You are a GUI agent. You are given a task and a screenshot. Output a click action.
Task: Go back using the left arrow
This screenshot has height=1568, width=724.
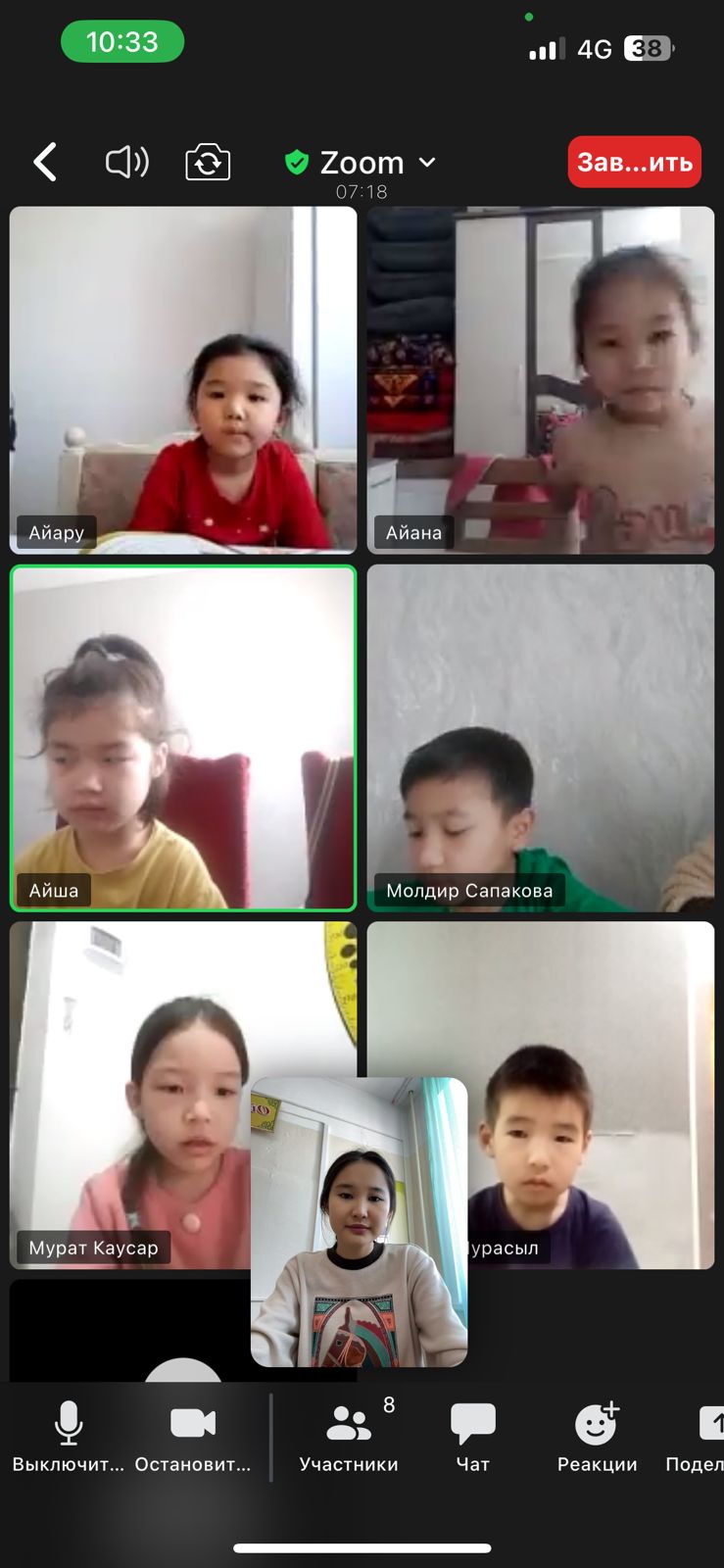point(45,162)
